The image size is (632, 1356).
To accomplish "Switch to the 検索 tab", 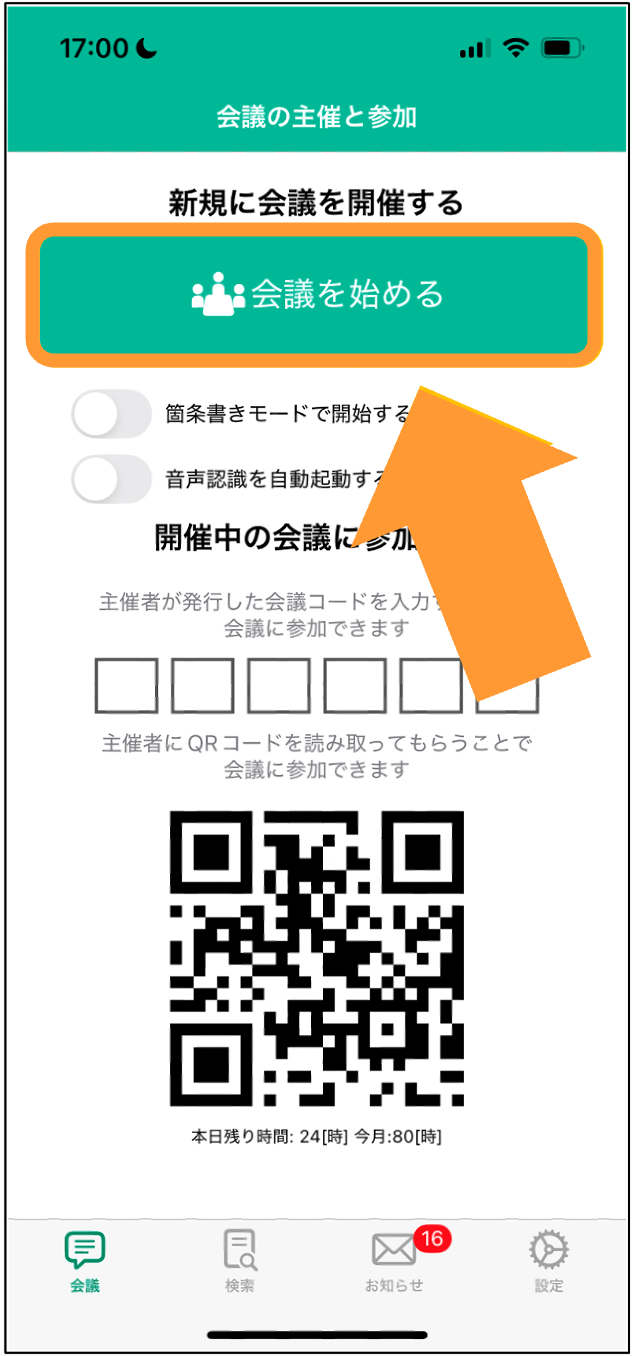I will [x=240, y=1259].
